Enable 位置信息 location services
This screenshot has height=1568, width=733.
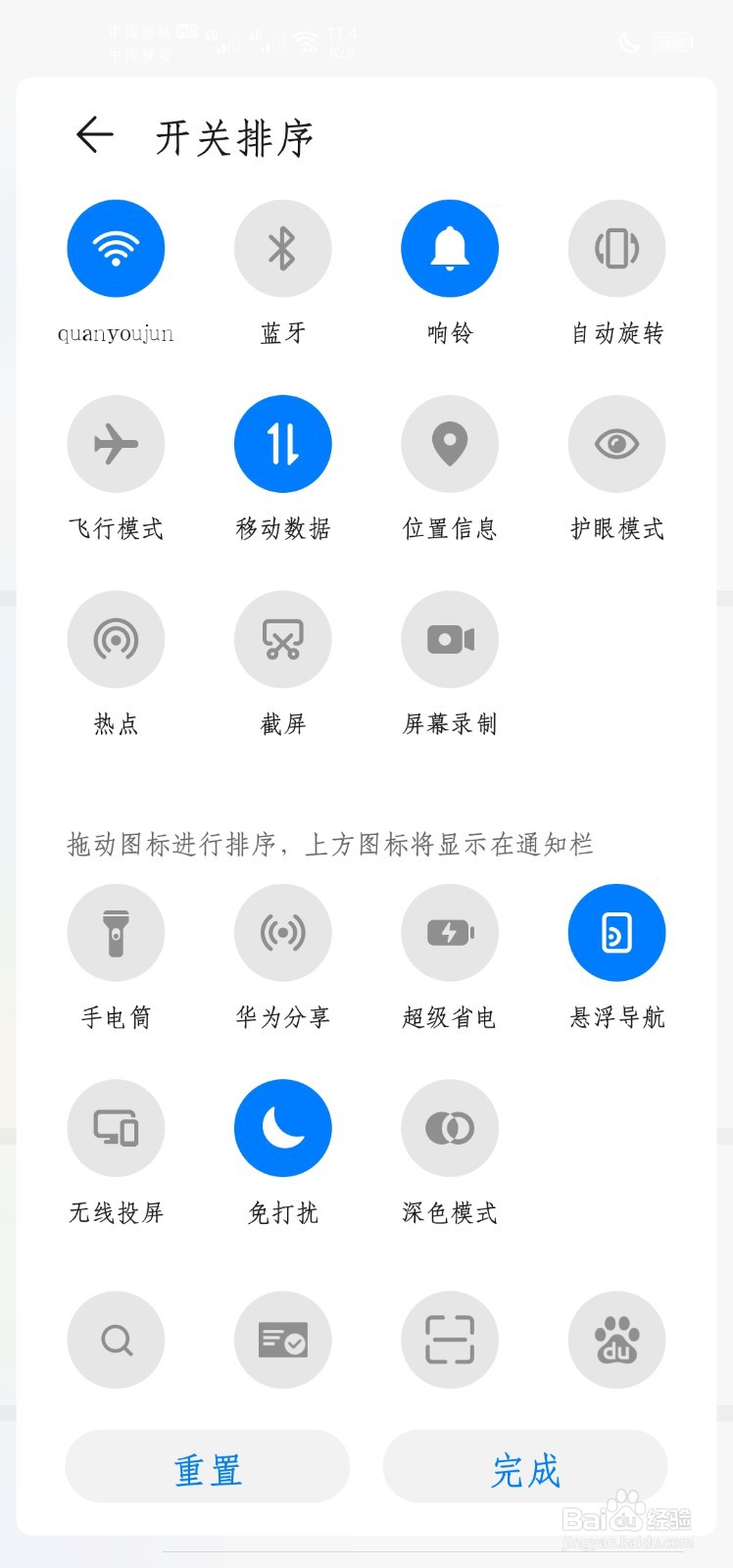click(450, 443)
